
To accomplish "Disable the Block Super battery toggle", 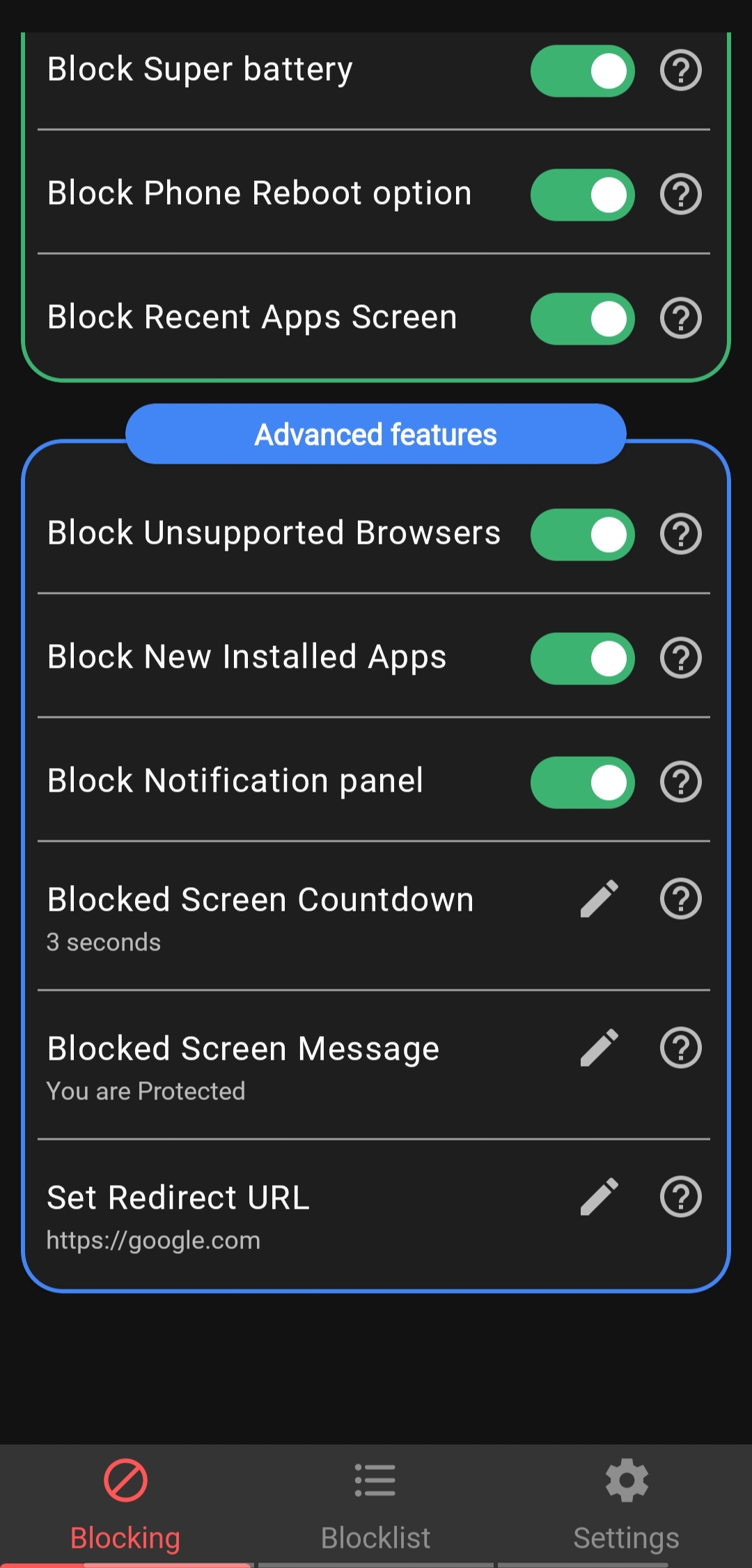I will [x=582, y=70].
